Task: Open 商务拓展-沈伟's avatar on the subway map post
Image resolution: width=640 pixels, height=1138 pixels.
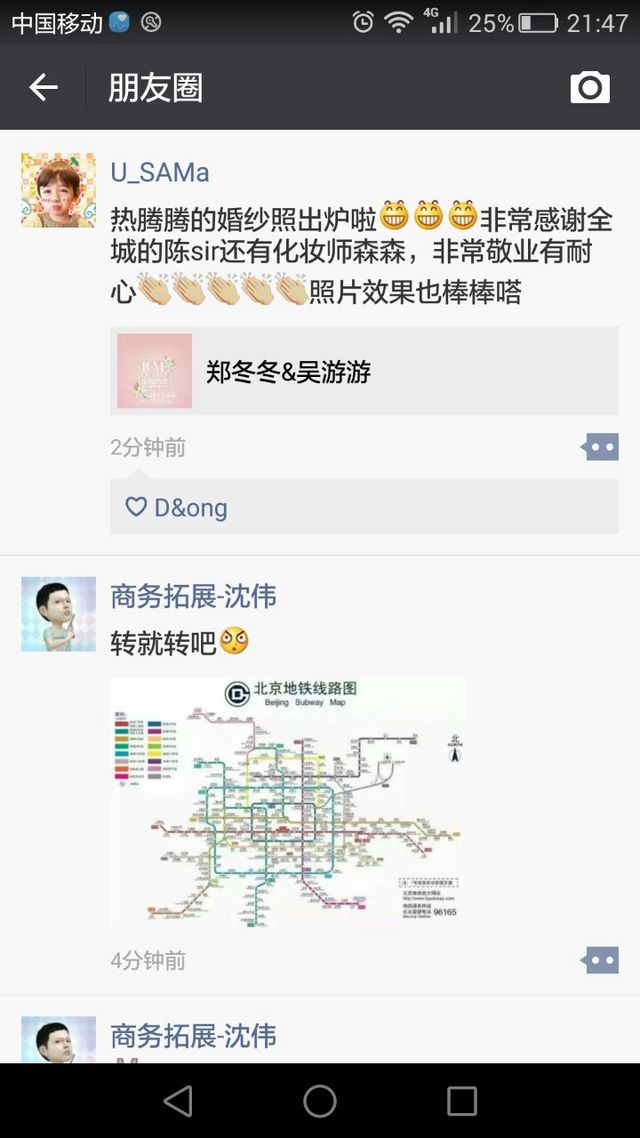Action: click(58, 614)
